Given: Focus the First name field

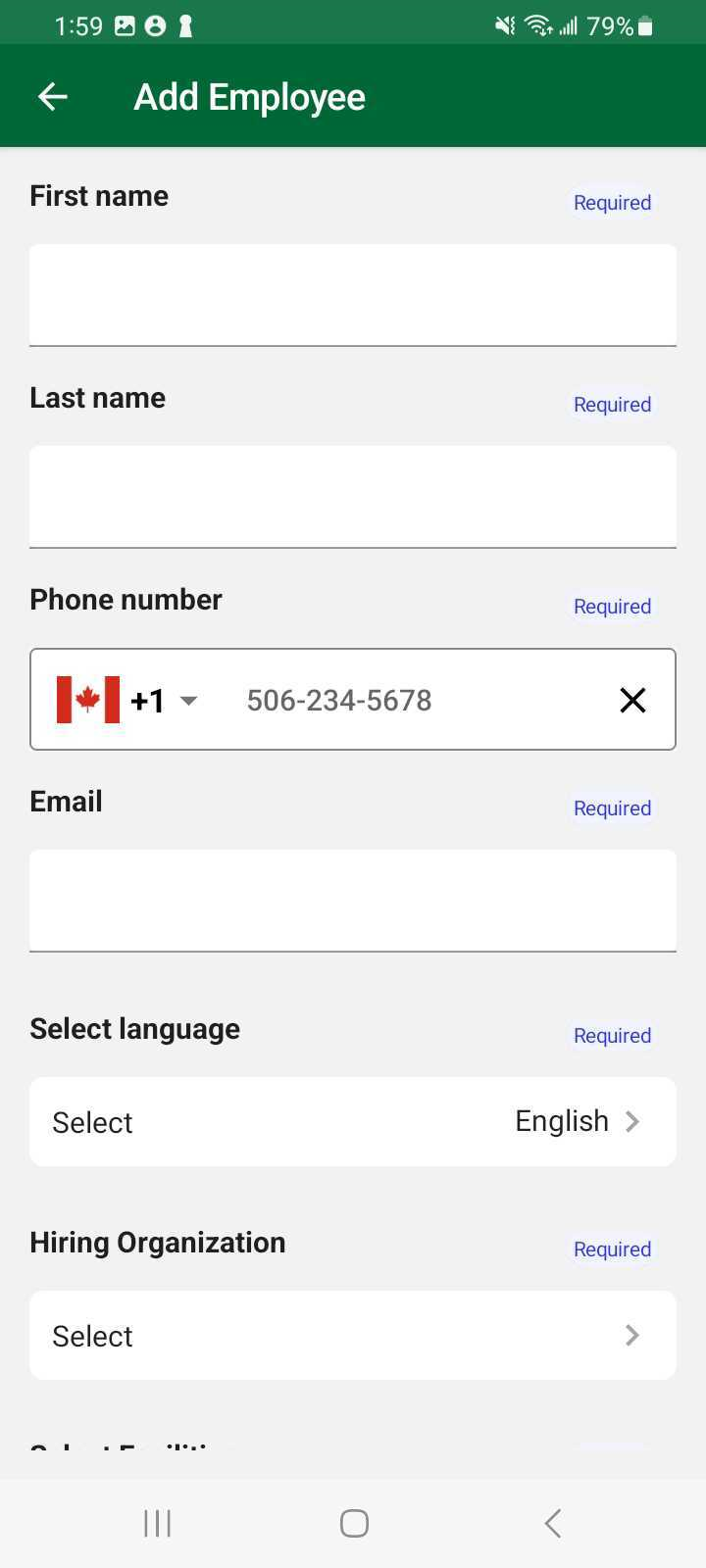Looking at the screenshot, I should point(353,294).
